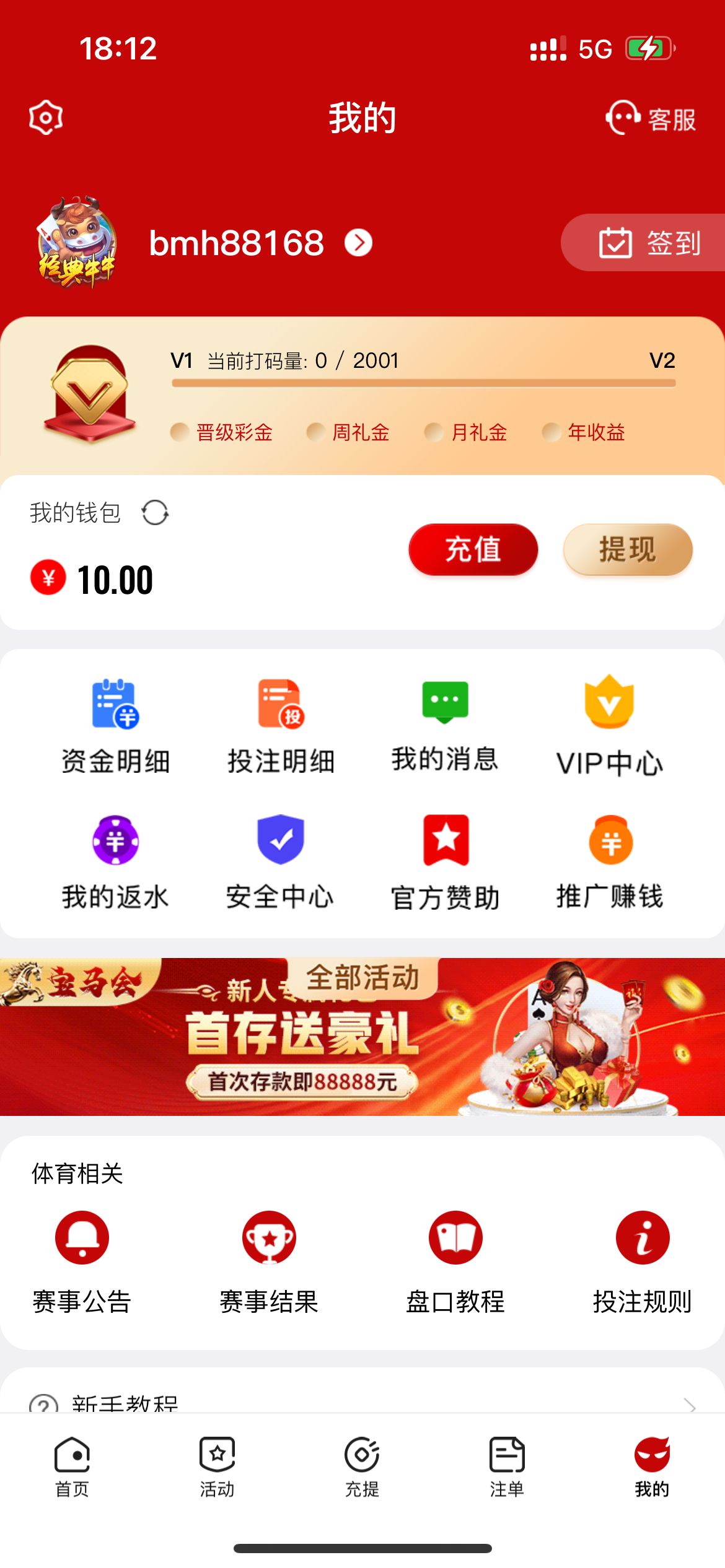Open 推广赚钱 promotion page
This screenshot has width=725, height=1568.
610,862
